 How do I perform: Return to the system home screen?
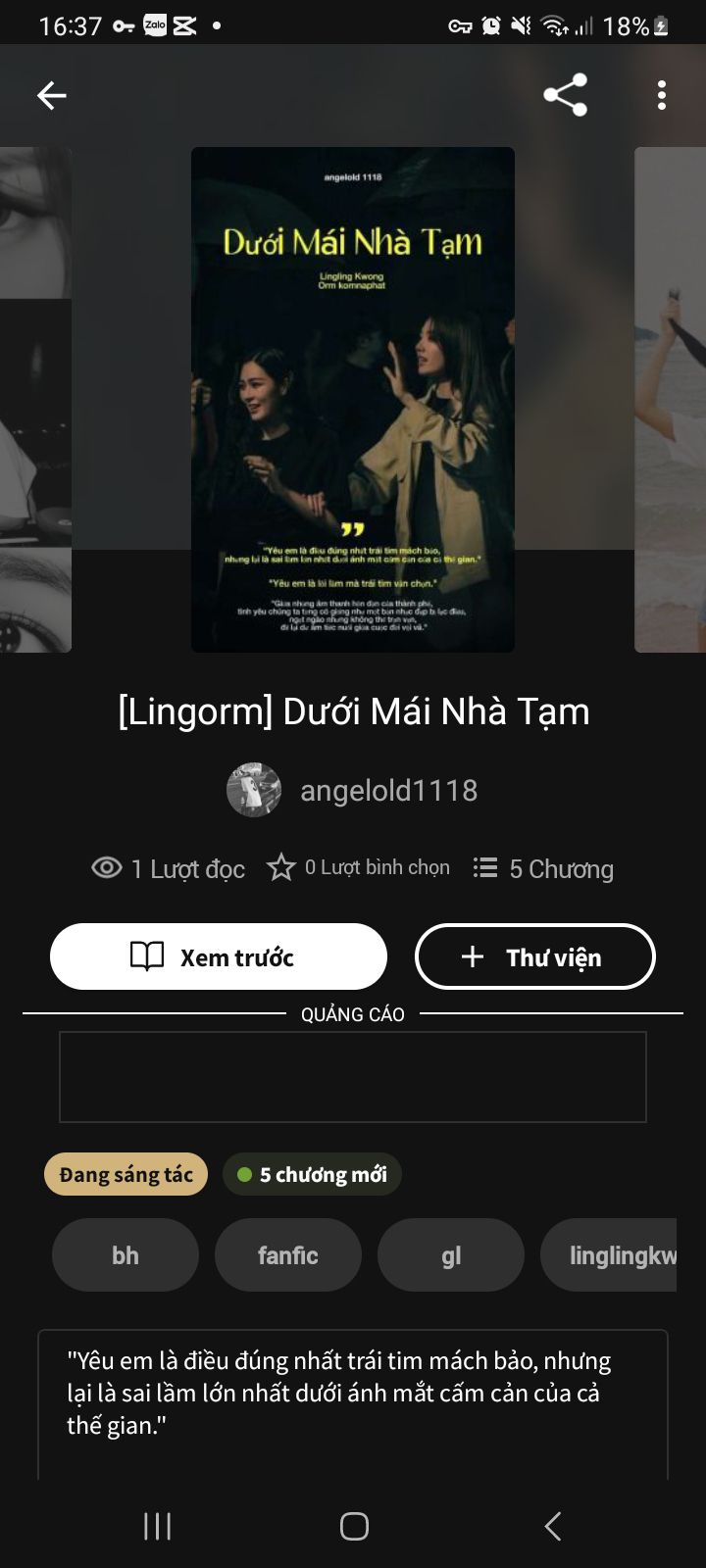coord(354,1526)
